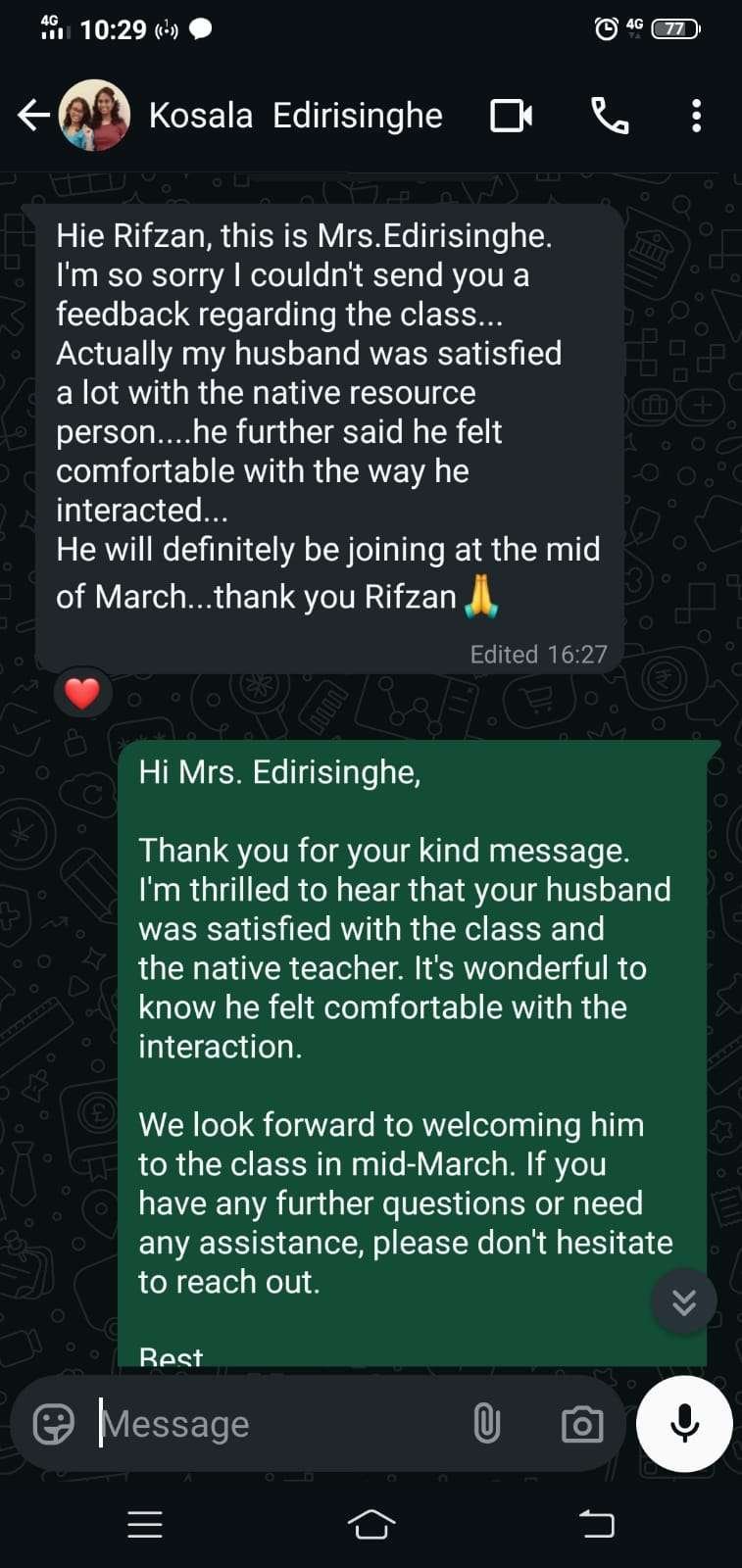This screenshot has height=1568, width=742.
Task: Tap the heart reaction under the message
Action: tap(82, 693)
